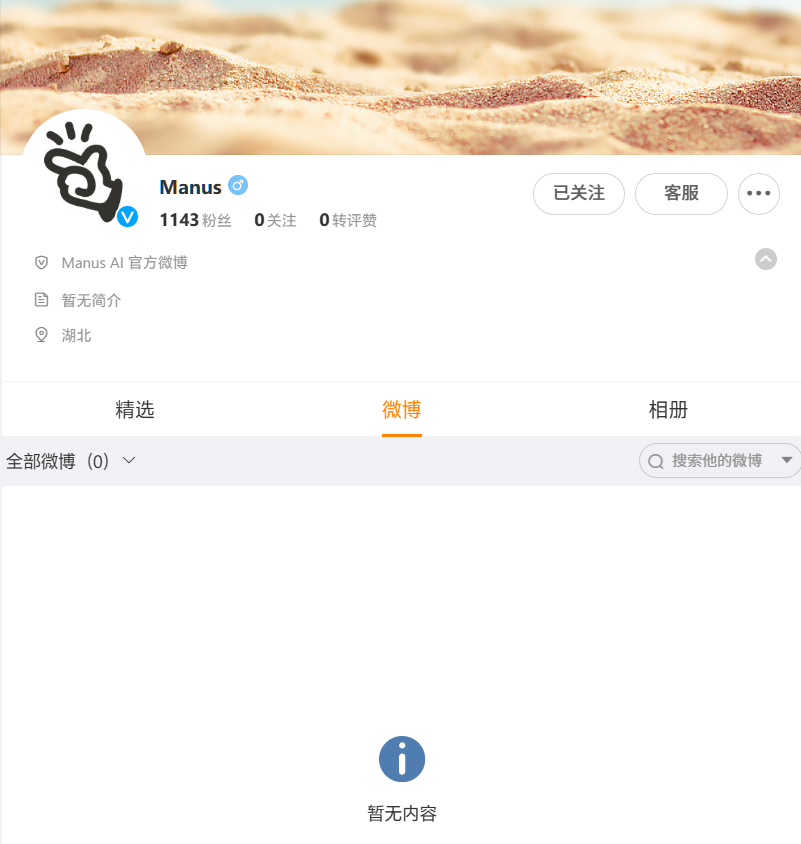The width and height of the screenshot is (801, 844).
Task: Open the search options dropdown arrow
Action: pos(786,461)
